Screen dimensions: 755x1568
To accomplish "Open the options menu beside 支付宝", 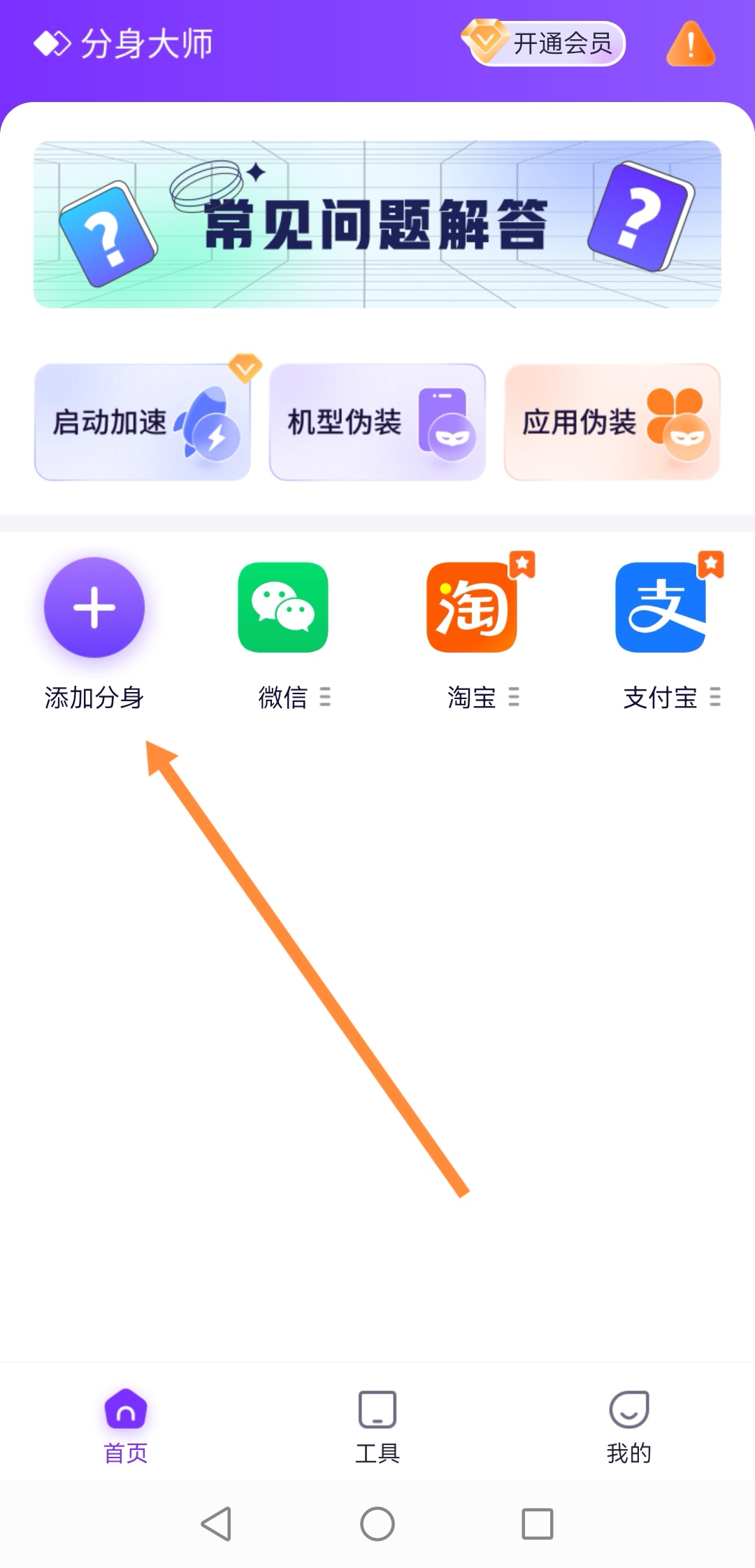I will (x=714, y=697).
